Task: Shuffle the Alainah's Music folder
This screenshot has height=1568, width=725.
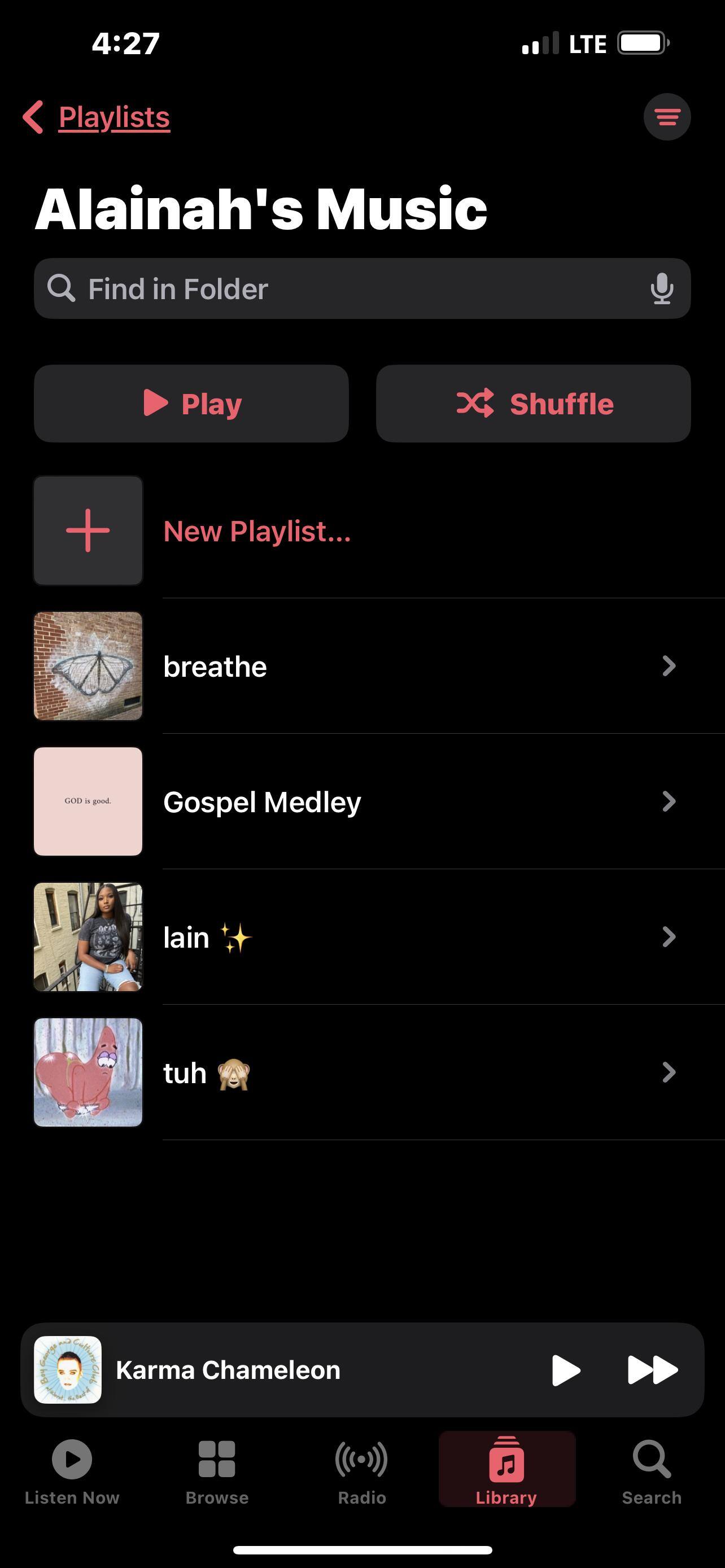Action: [x=533, y=404]
